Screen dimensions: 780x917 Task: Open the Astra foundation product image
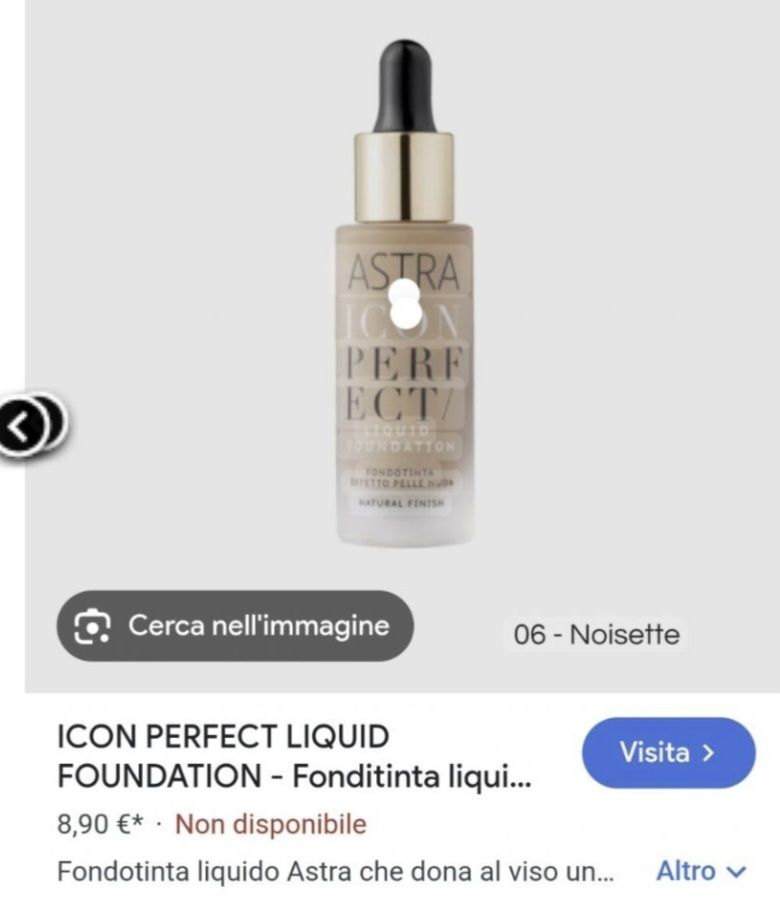point(402,300)
